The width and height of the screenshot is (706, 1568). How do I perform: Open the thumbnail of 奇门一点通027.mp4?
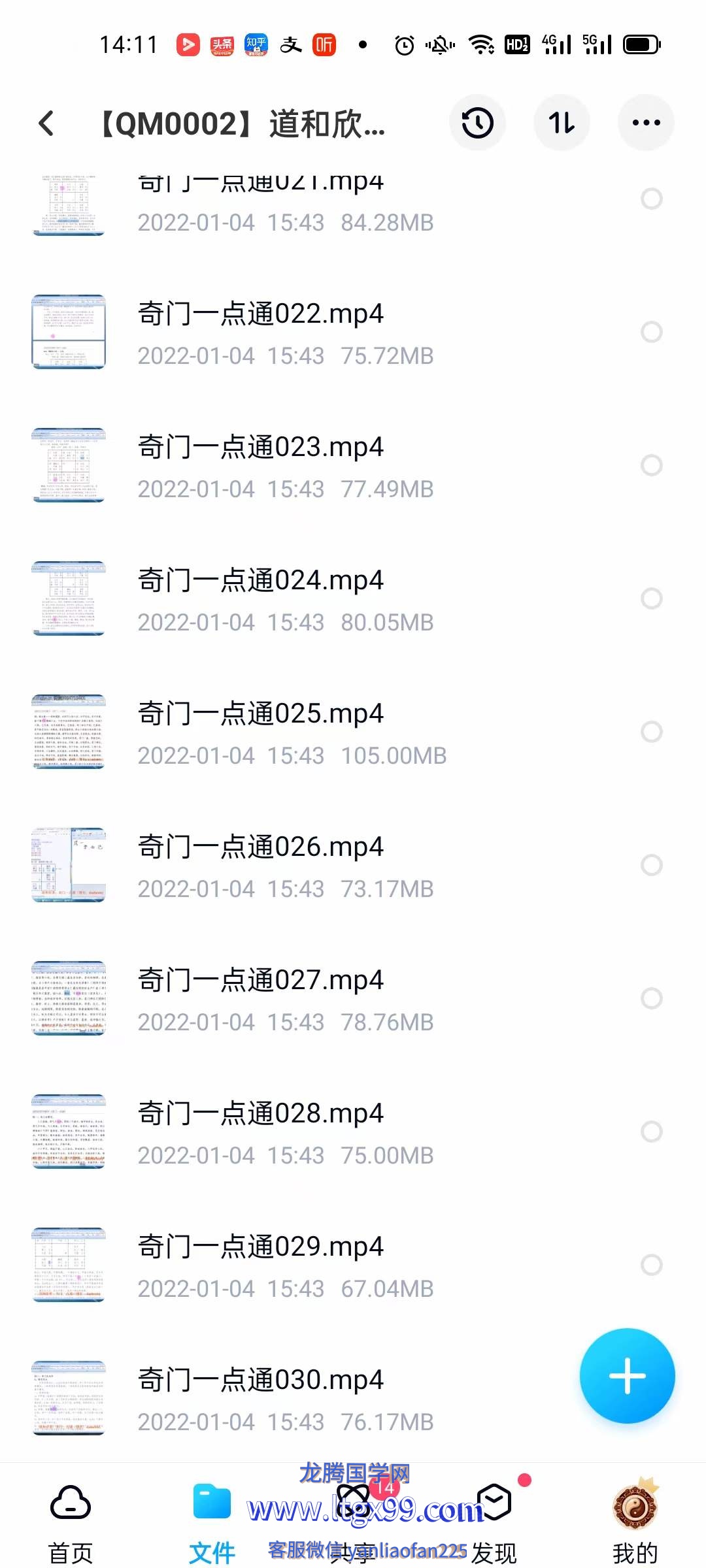point(69,998)
